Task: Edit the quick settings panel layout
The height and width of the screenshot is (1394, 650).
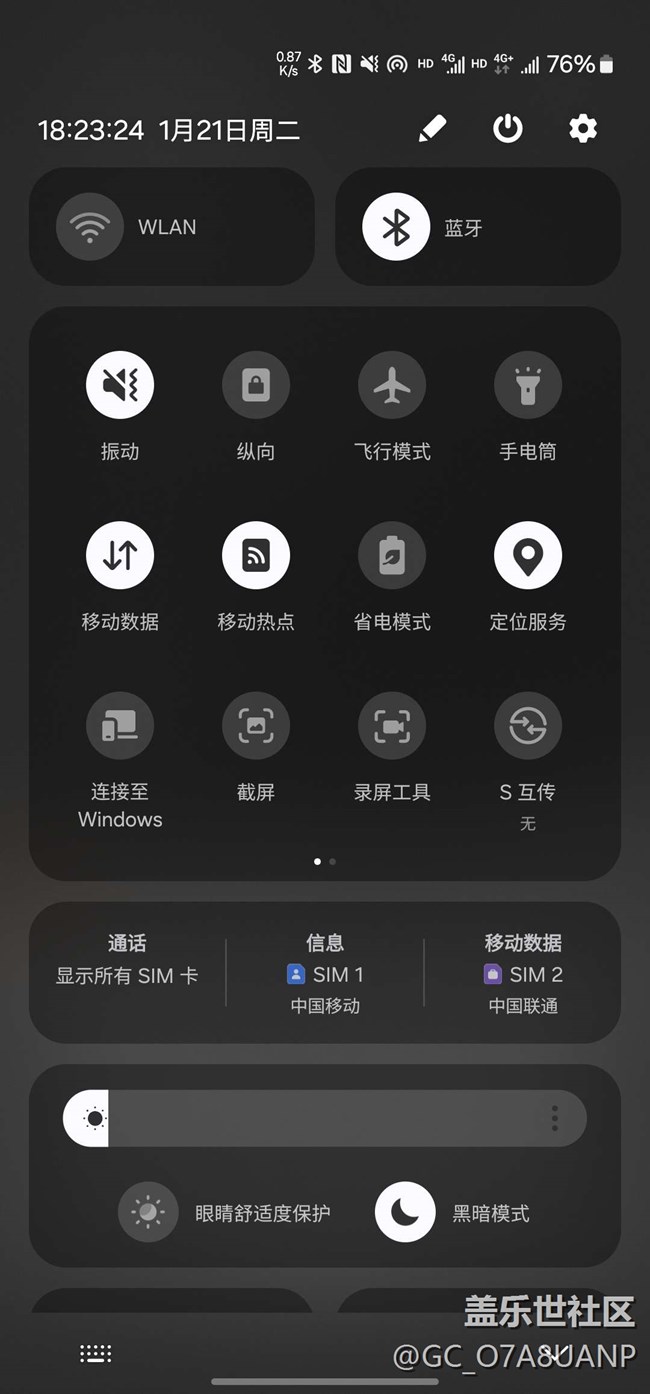Action: (x=432, y=129)
